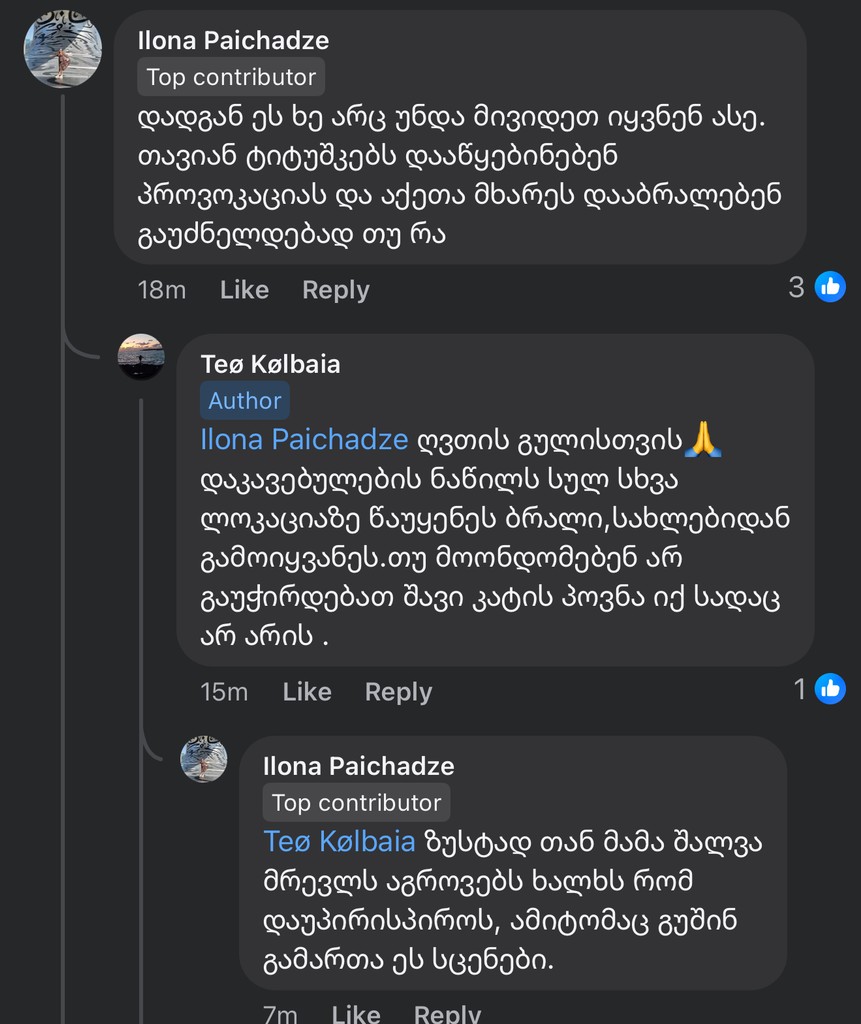Click the thumbs-up reaction icon on Ilona's comment

click(831, 286)
